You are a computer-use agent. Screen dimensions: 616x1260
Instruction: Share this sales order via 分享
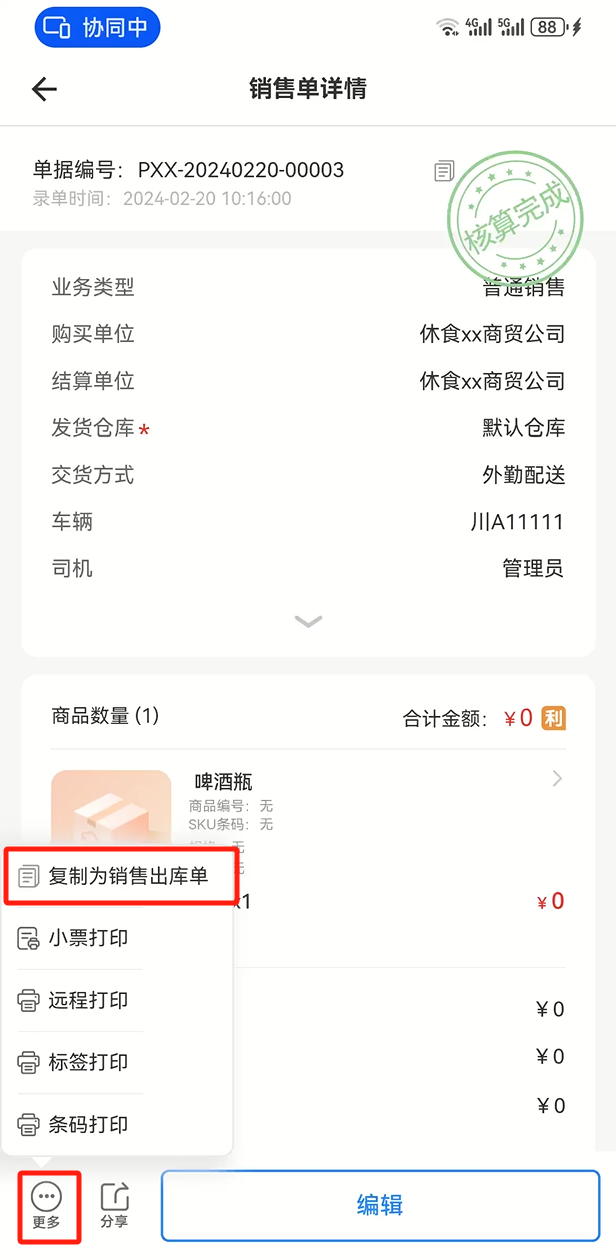pyautogui.click(x=115, y=1205)
